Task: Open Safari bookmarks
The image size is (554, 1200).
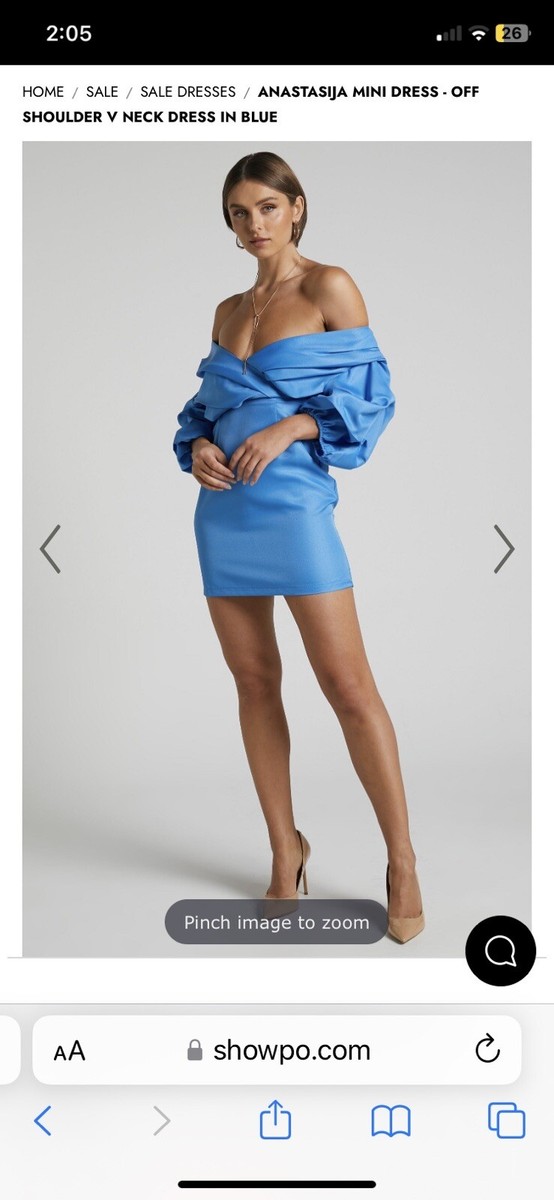Action: (x=391, y=1121)
